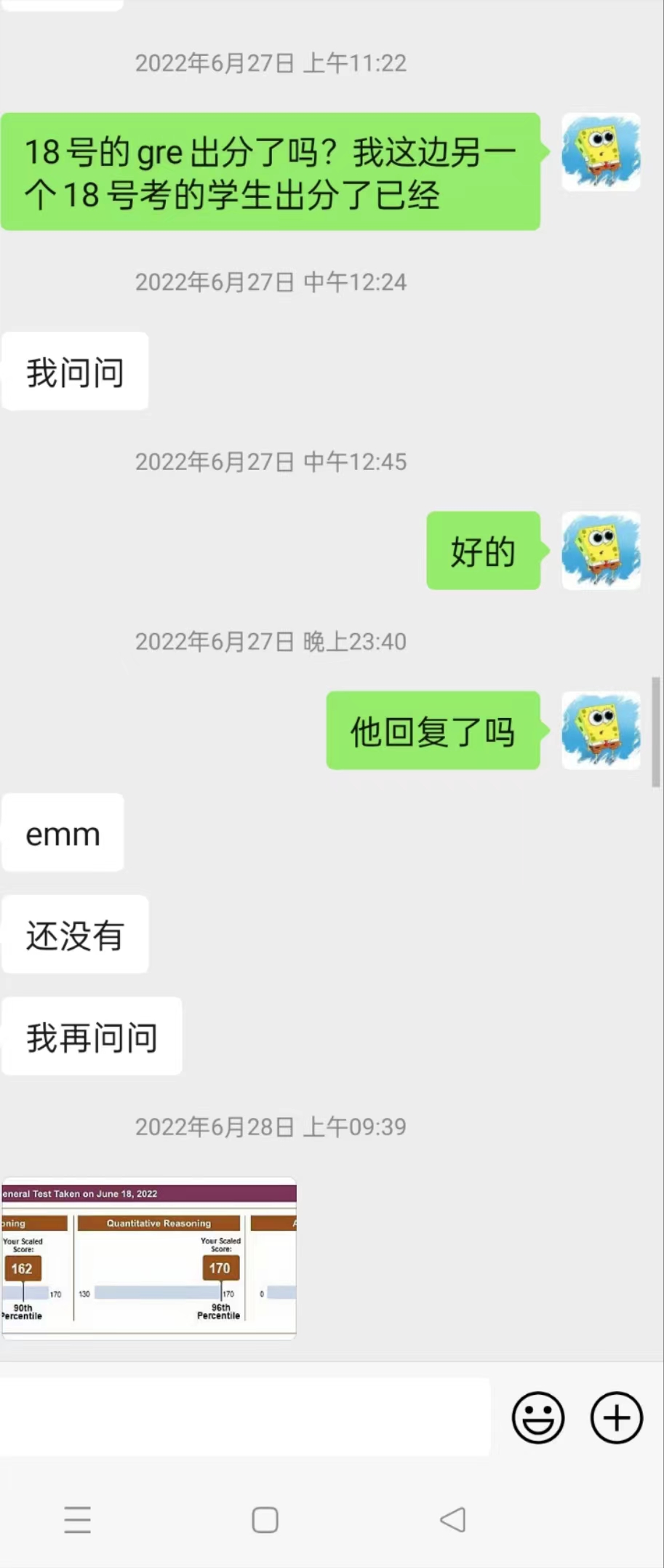Tap the "他回复了吗" green bubble

point(433,731)
